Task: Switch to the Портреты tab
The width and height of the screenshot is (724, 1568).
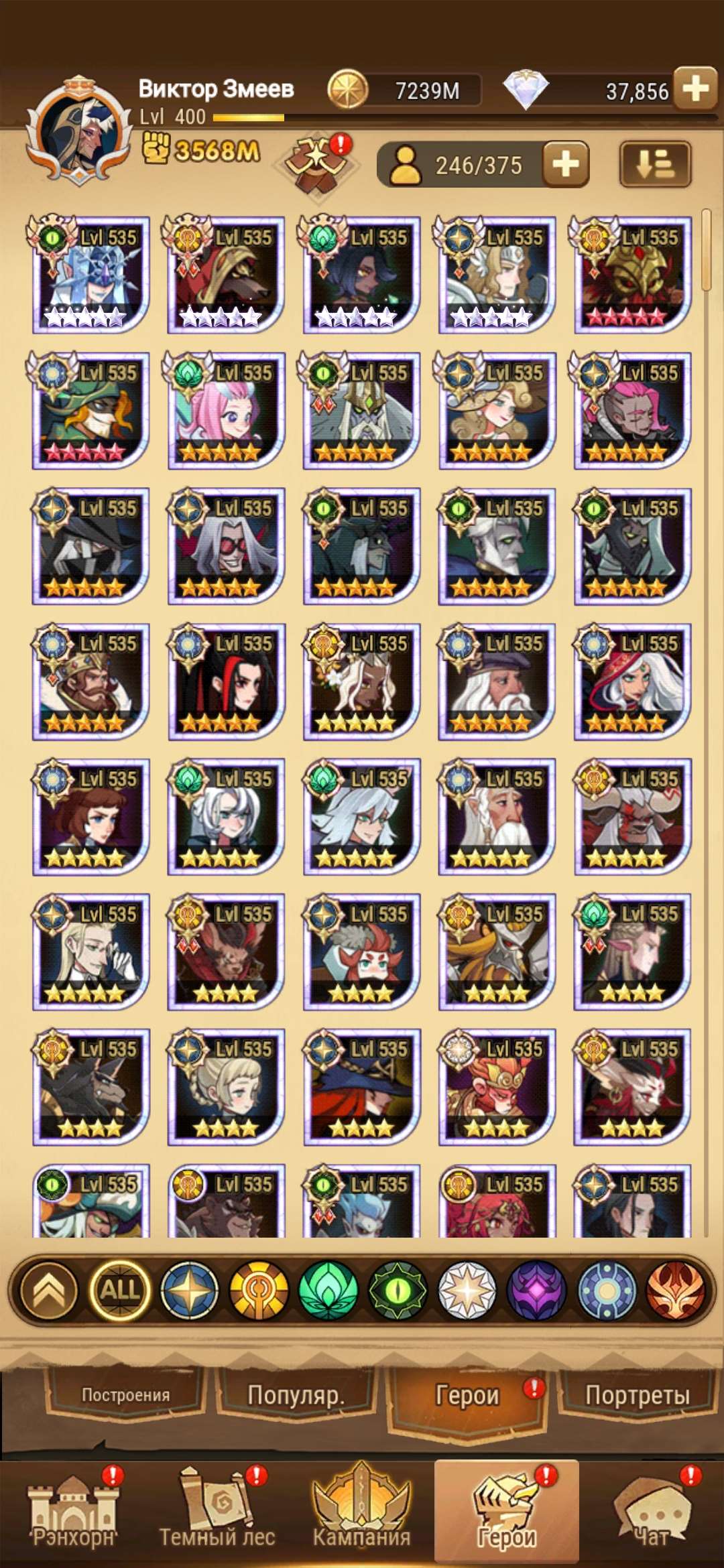Action: click(x=637, y=1395)
